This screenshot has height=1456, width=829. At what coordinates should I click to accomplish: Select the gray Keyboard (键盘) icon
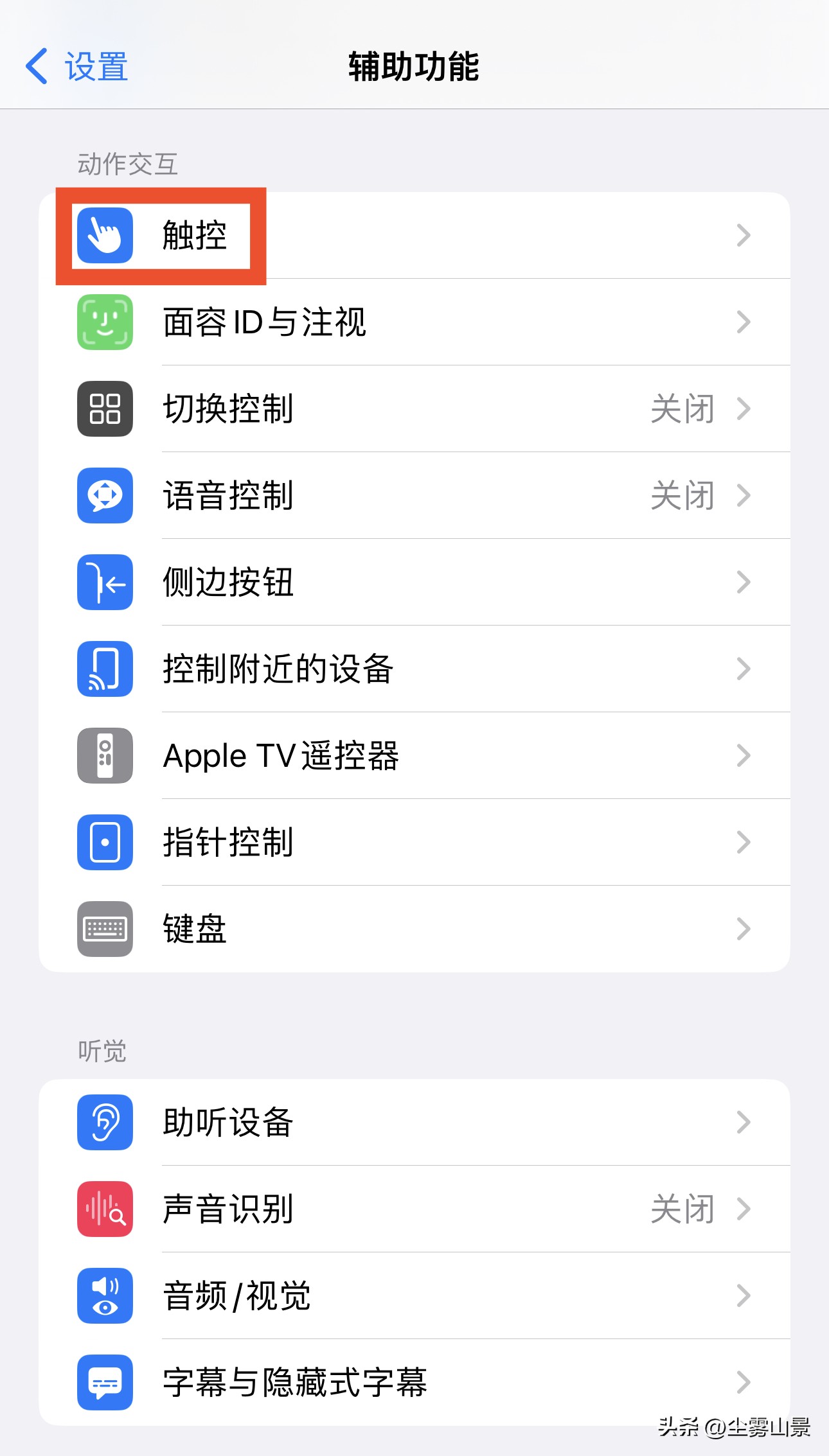tap(104, 930)
